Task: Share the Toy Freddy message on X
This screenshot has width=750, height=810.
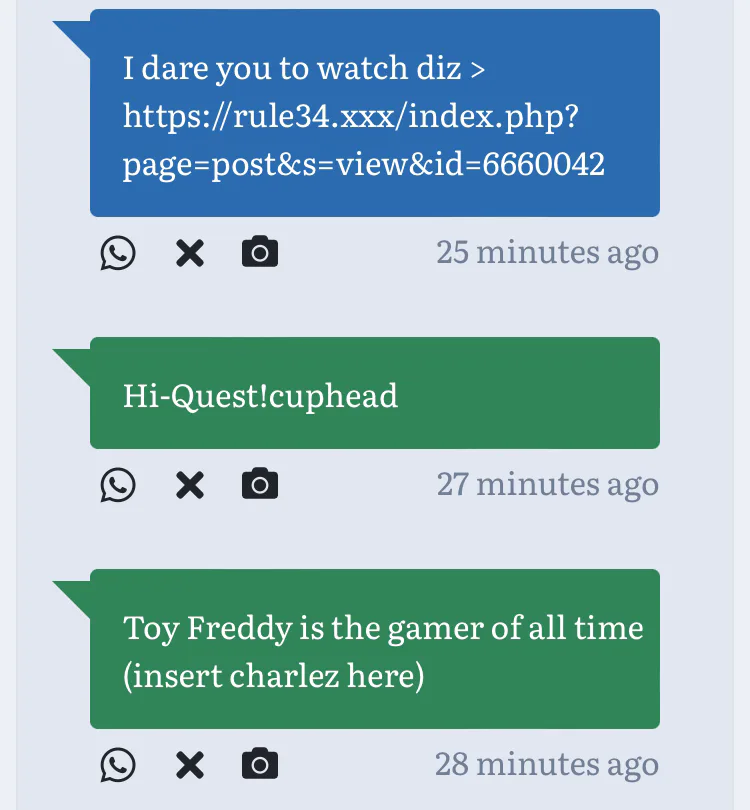Action: click(190, 765)
